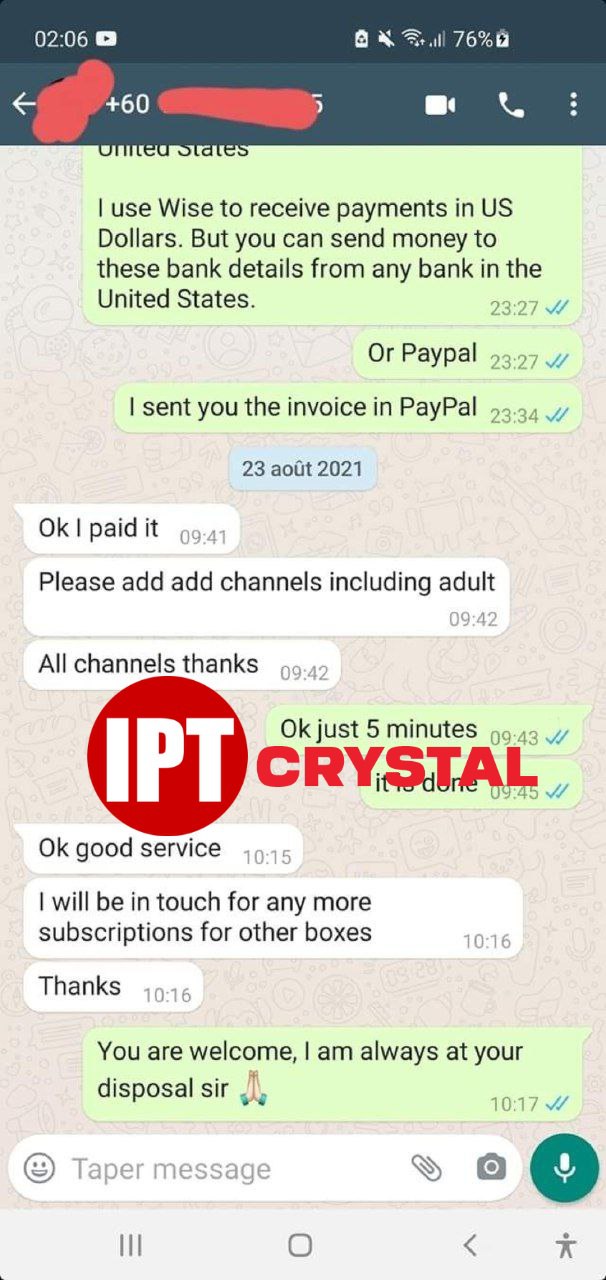The width and height of the screenshot is (606, 1280).
Task: Go back to the chat list
Action: pos(23,104)
